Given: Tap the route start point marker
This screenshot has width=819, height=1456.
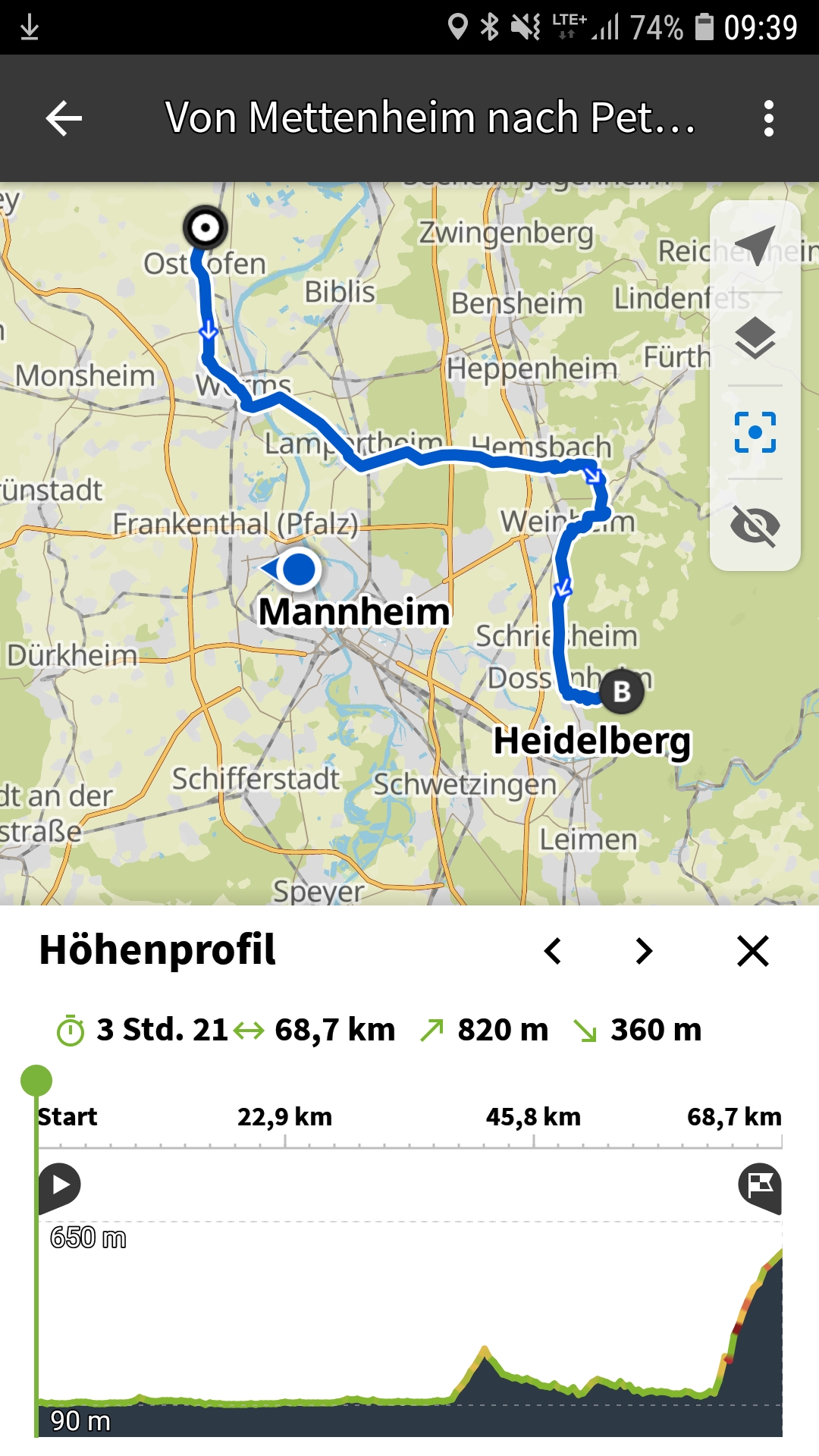Looking at the screenshot, I should point(205,227).
